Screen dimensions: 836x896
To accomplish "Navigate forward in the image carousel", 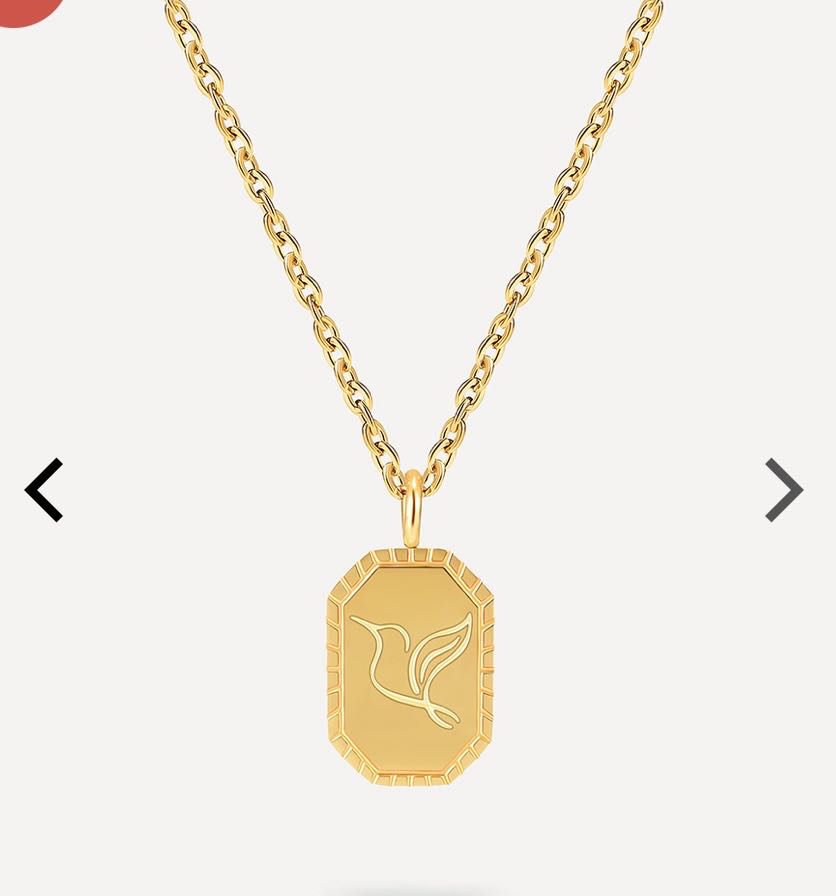I will [x=784, y=490].
